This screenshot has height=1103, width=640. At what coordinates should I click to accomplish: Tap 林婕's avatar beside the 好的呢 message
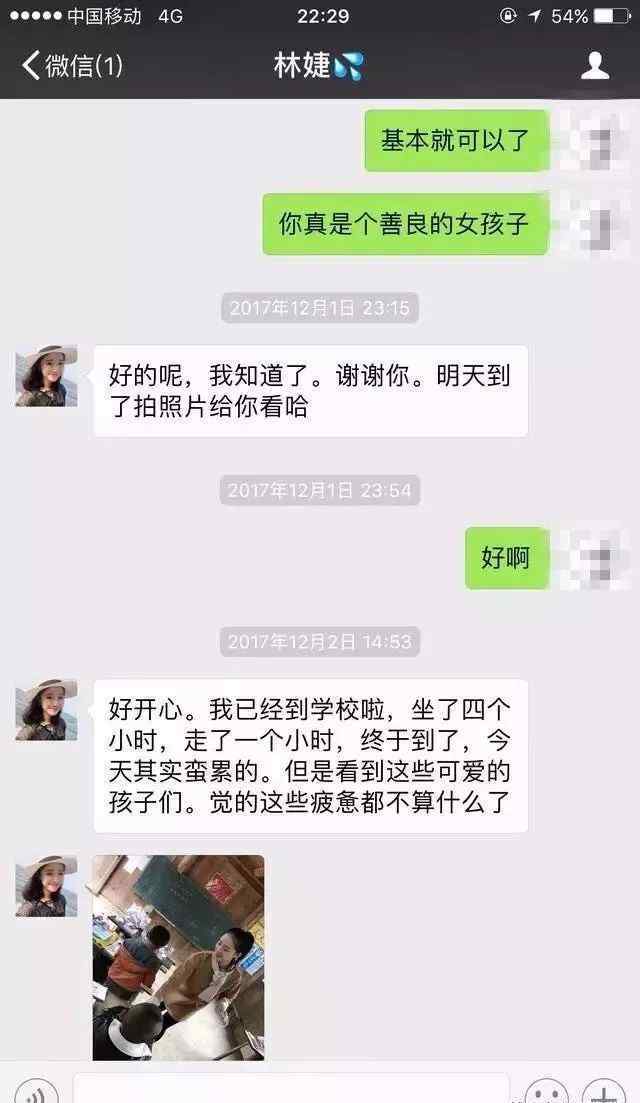(46, 376)
